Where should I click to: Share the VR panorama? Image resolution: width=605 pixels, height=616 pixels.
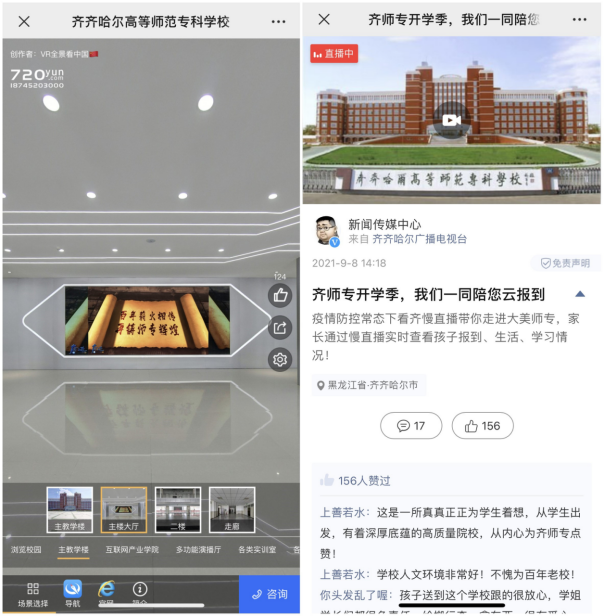280,327
